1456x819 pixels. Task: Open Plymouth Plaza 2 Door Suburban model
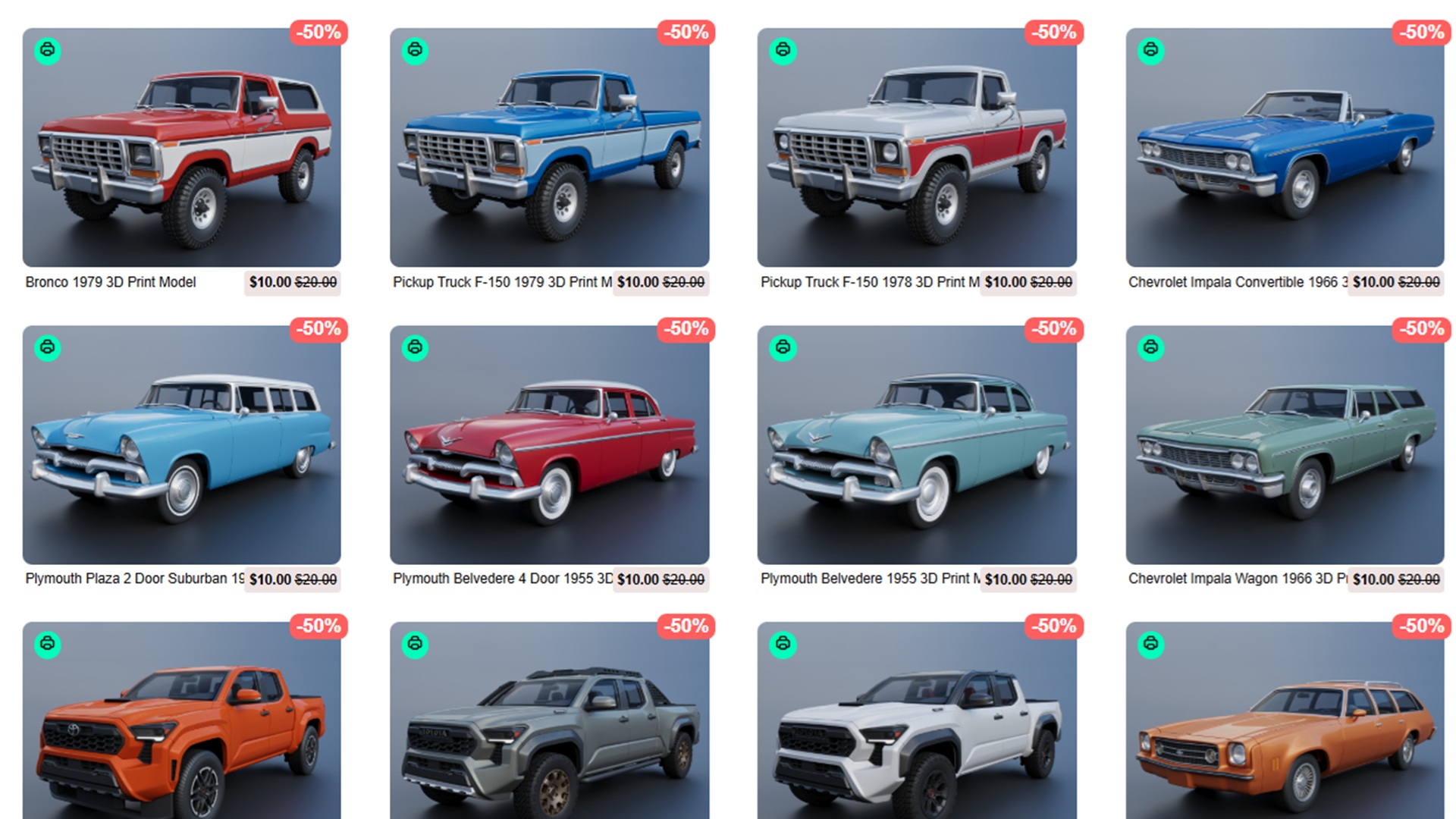pyautogui.click(x=181, y=445)
